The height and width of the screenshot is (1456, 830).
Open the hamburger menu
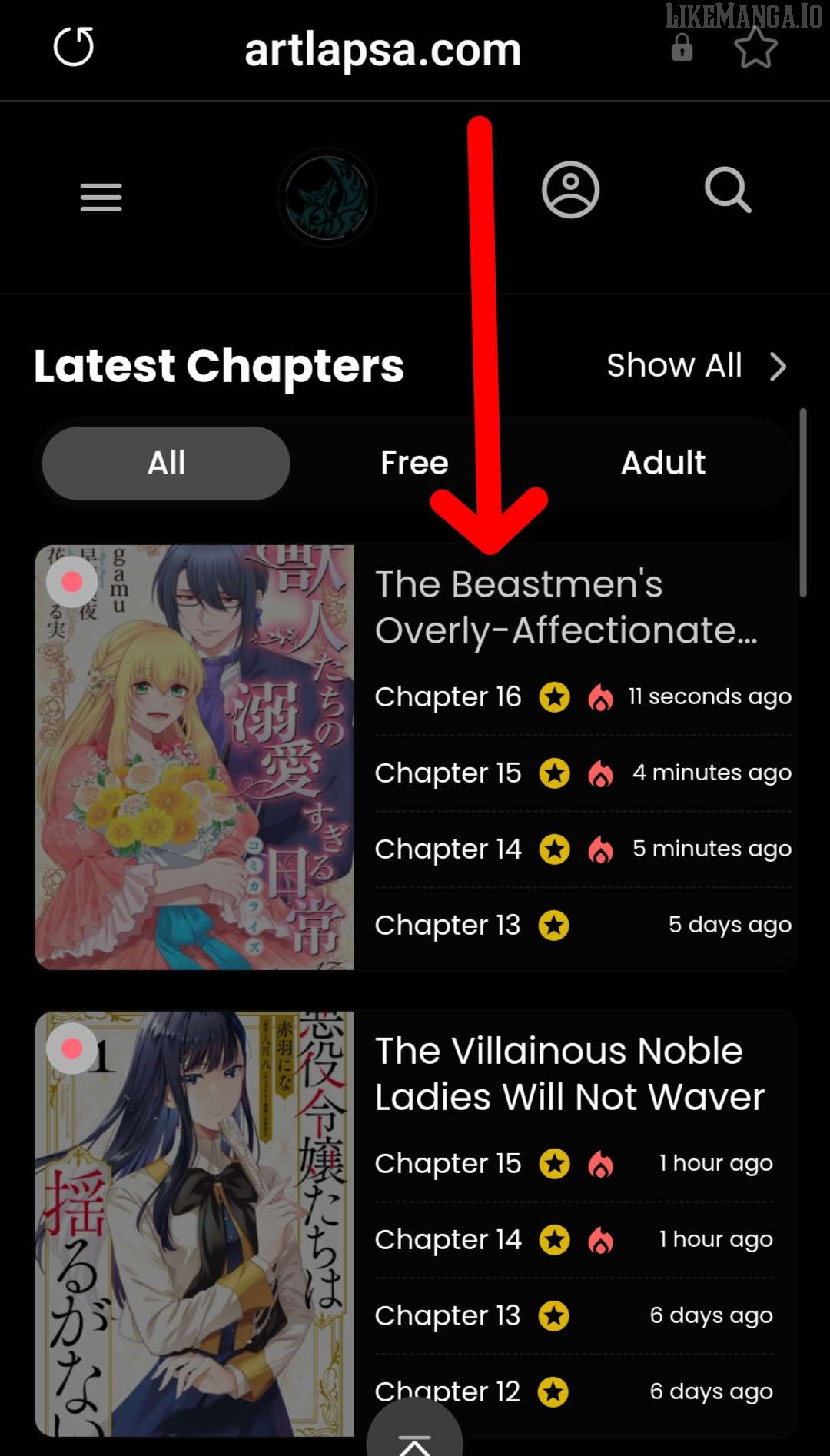pos(101,198)
